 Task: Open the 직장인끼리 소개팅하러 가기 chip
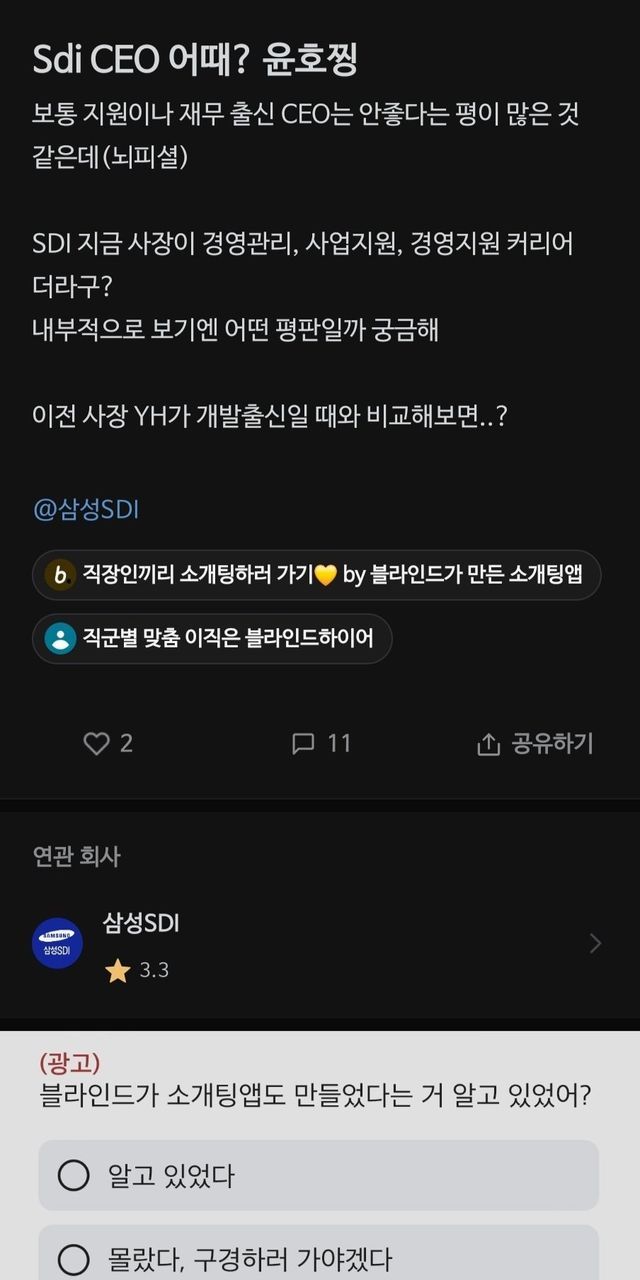[x=316, y=575]
